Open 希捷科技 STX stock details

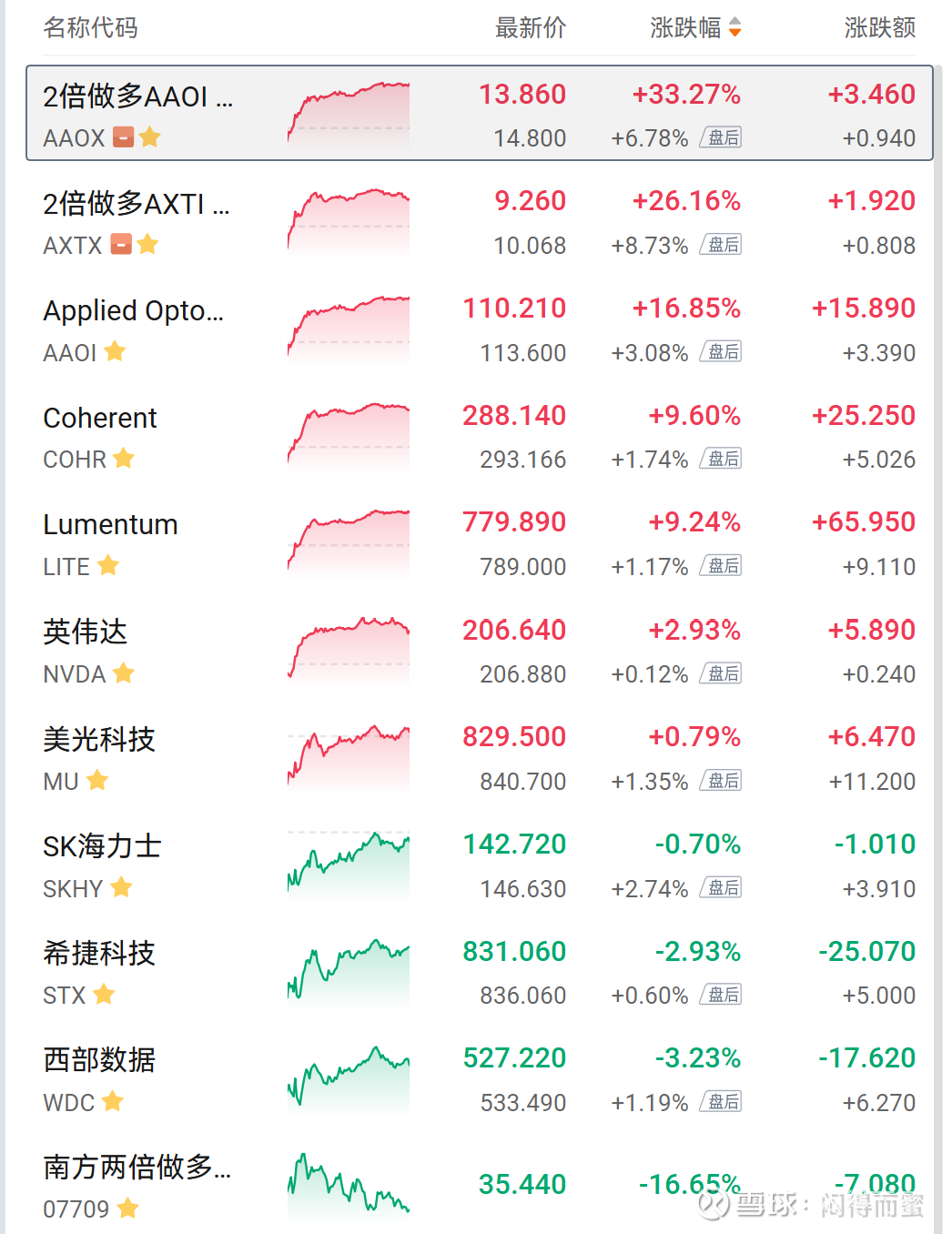(x=480, y=972)
